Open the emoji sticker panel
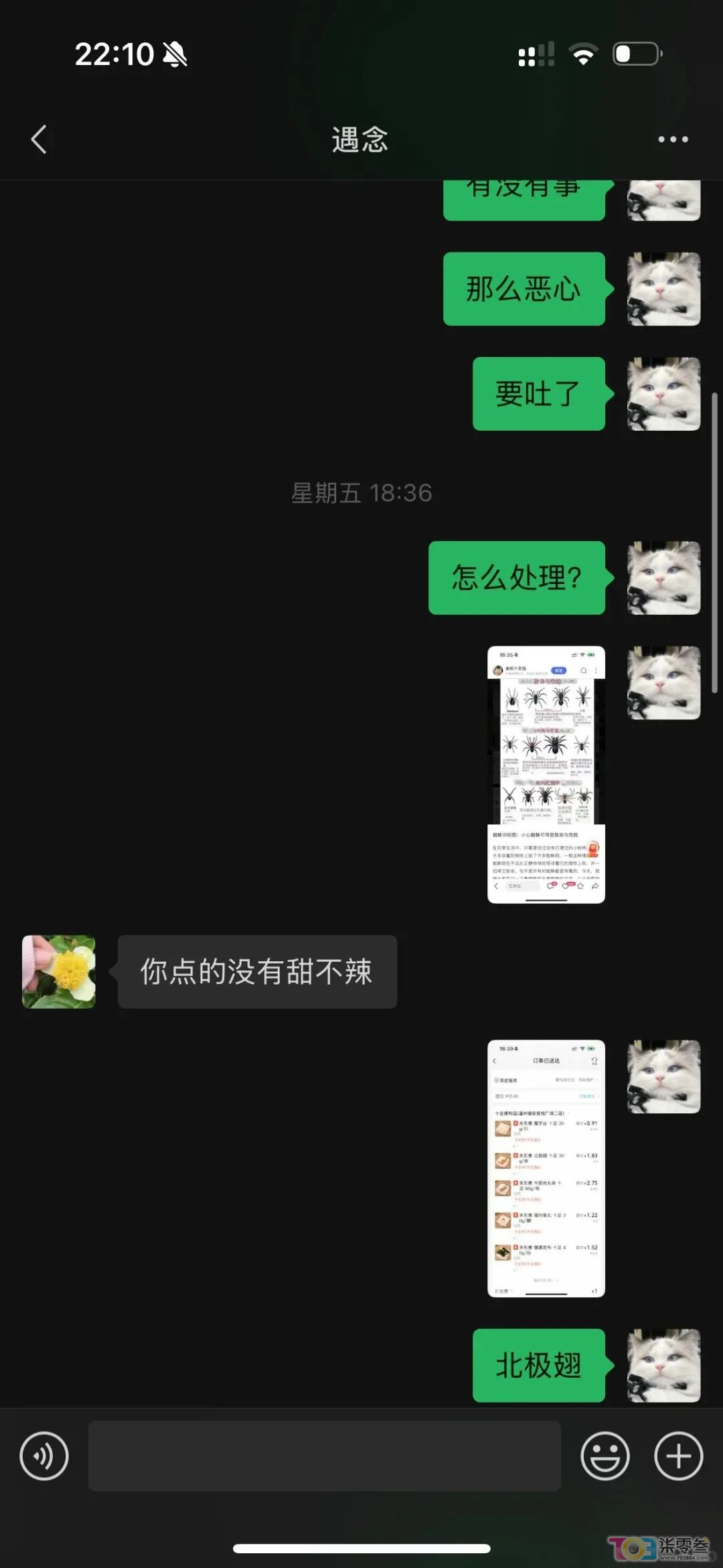This screenshot has height=1568, width=723. [605, 1456]
